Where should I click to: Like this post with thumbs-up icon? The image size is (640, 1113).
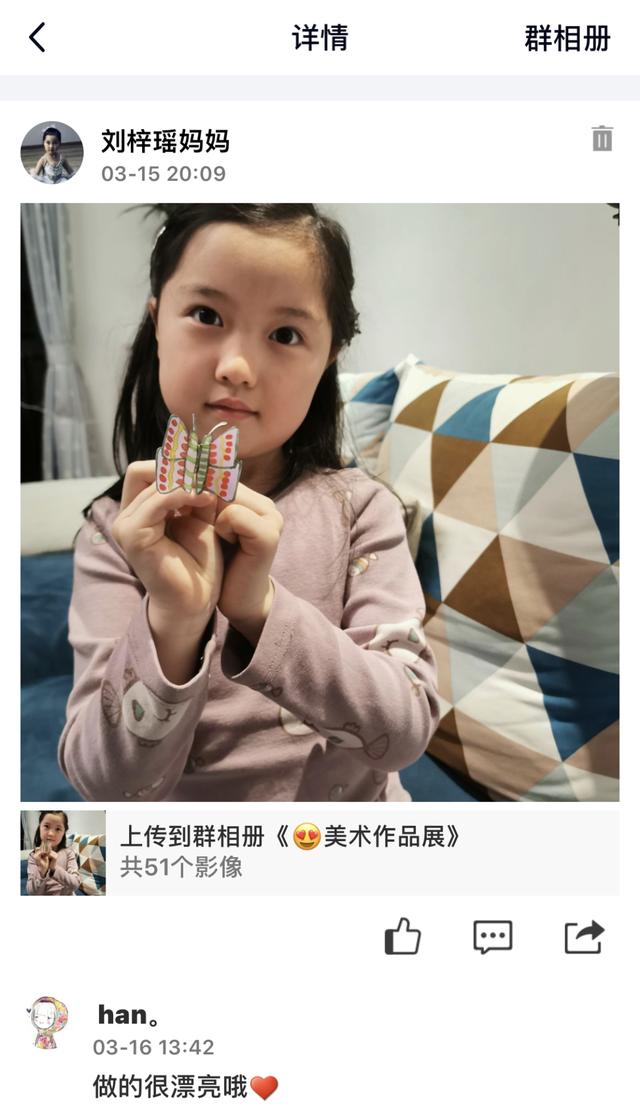point(402,937)
